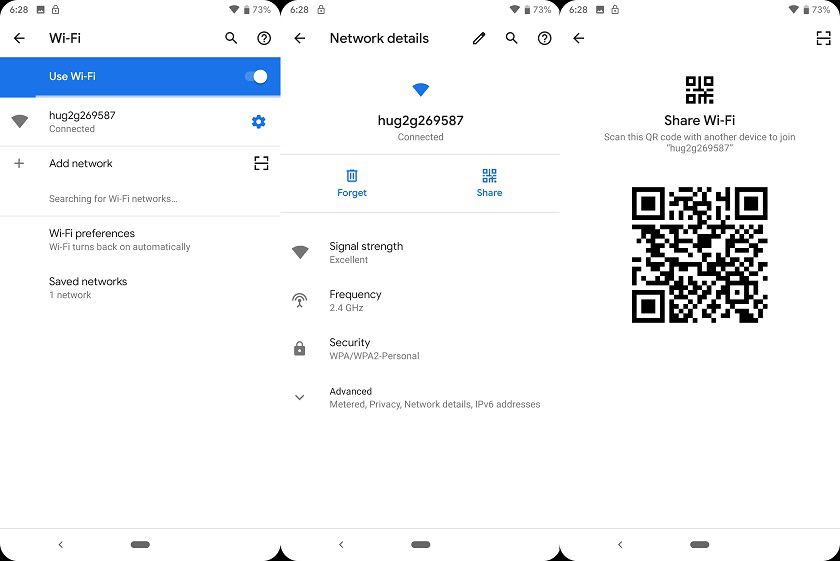
Task: Open help on the Wi-Fi screen
Action: [264, 38]
